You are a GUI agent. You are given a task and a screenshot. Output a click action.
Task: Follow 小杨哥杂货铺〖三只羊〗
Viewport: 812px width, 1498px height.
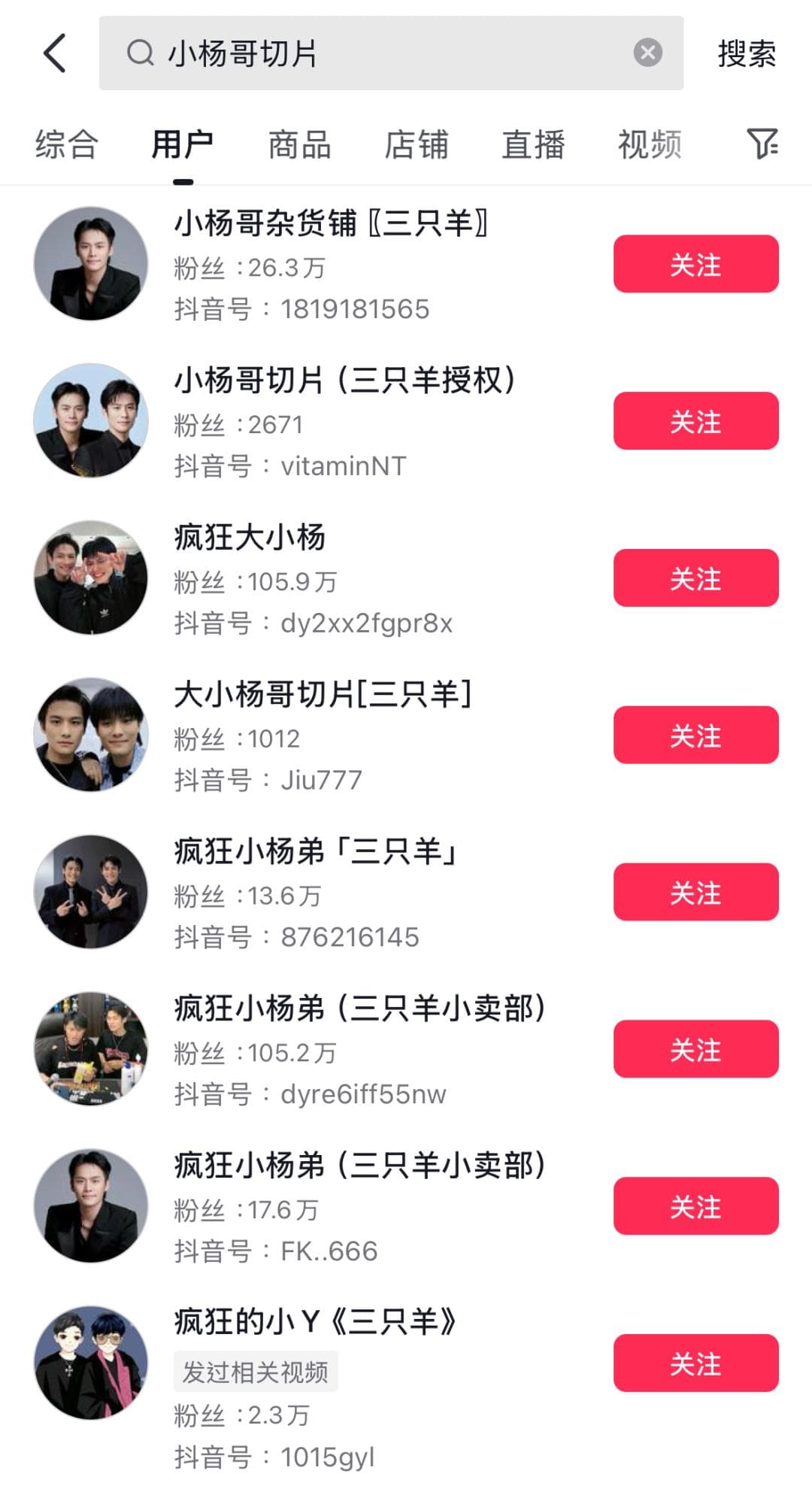pos(695,264)
